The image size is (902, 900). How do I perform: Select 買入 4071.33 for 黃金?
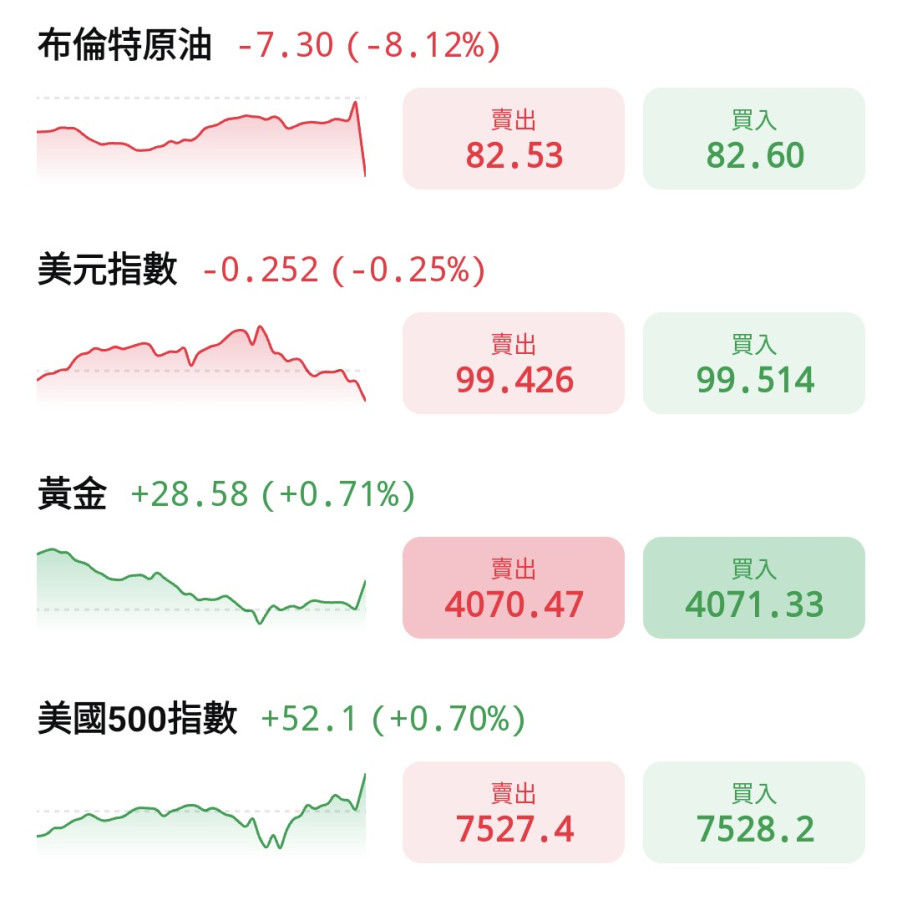(754, 588)
